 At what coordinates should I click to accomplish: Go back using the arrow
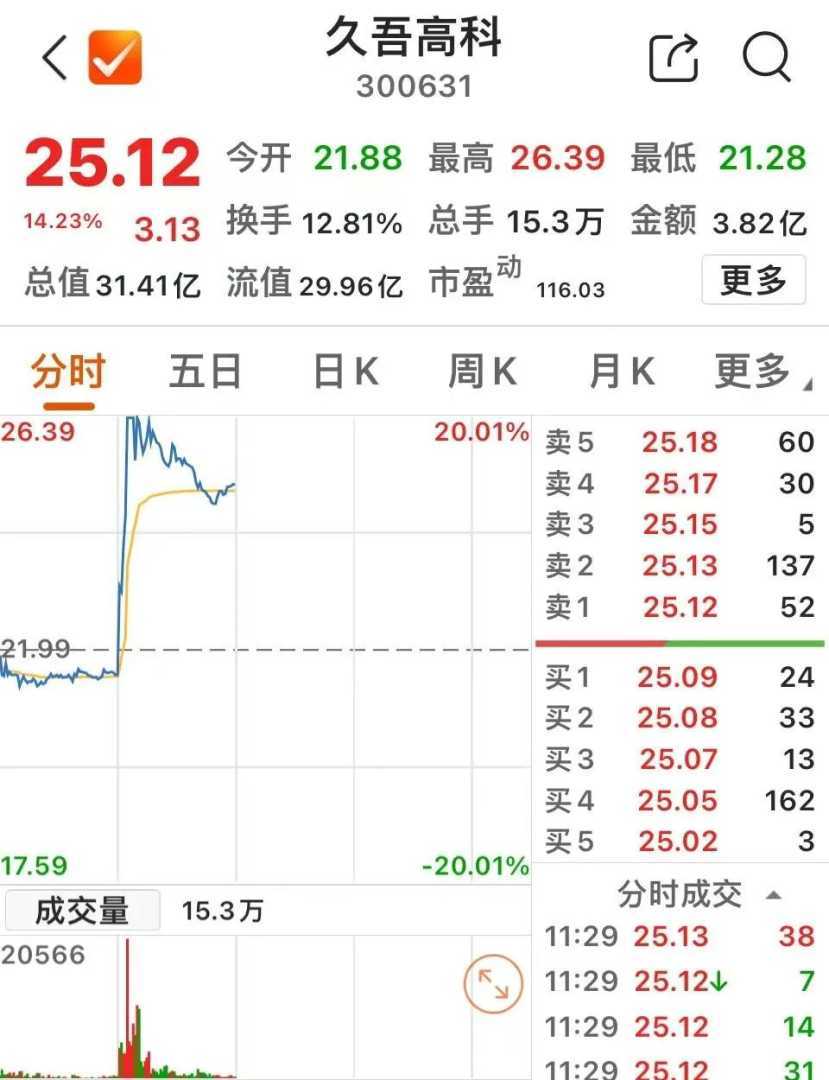54,58
